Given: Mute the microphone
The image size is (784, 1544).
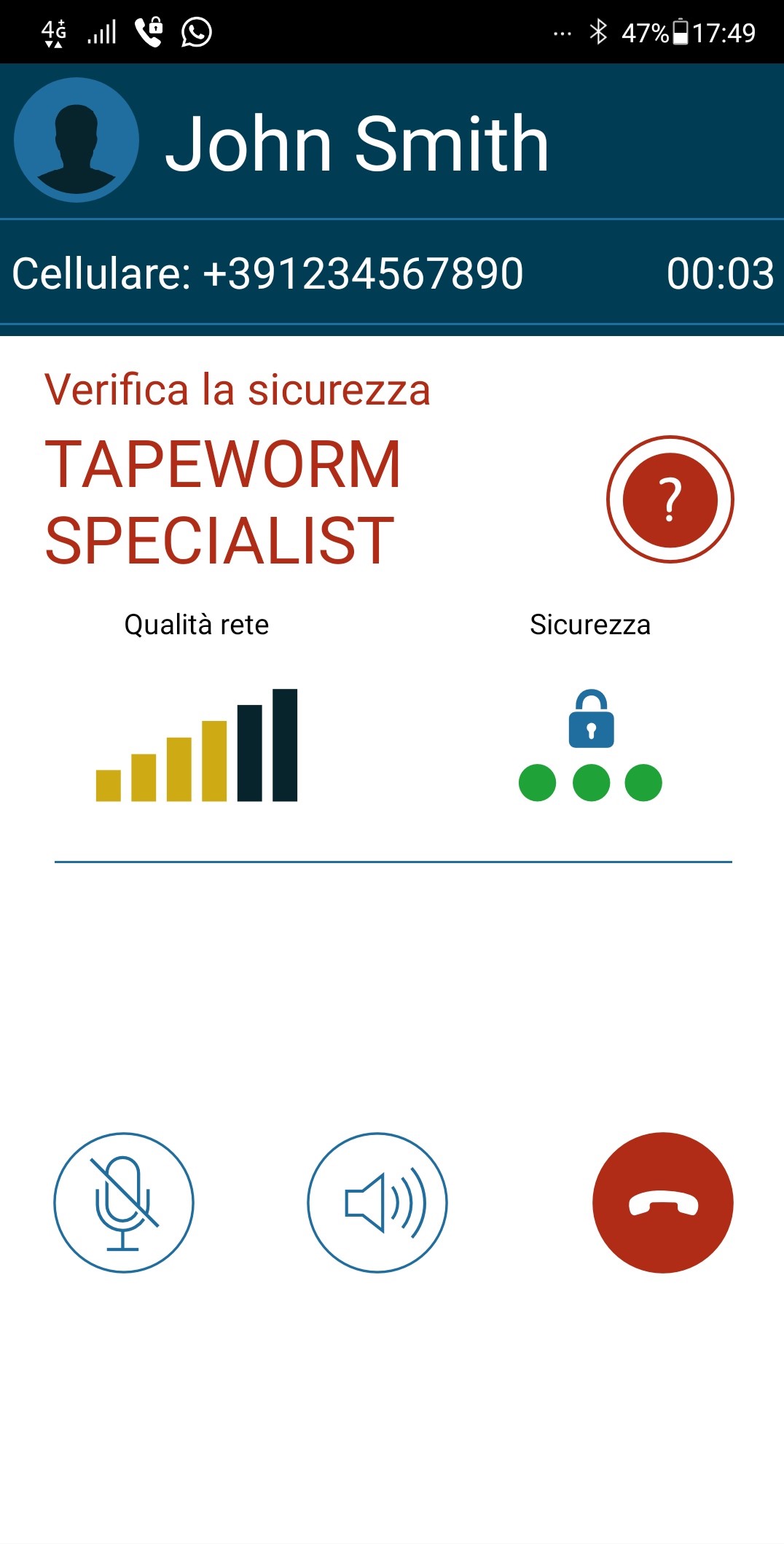Looking at the screenshot, I should pyautogui.click(x=124, y=1203).
